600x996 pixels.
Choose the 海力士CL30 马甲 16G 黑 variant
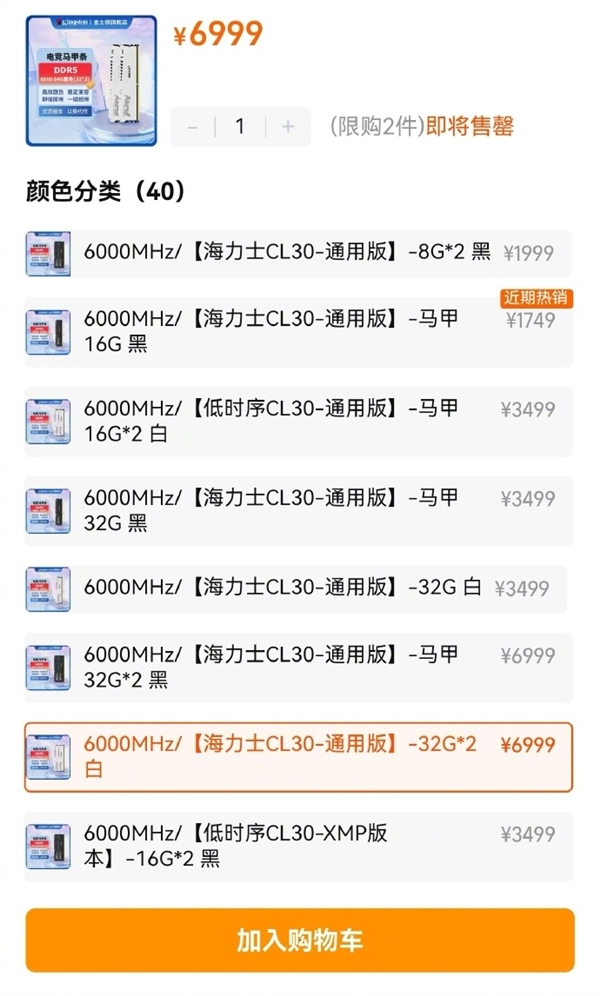click(298, 332)
